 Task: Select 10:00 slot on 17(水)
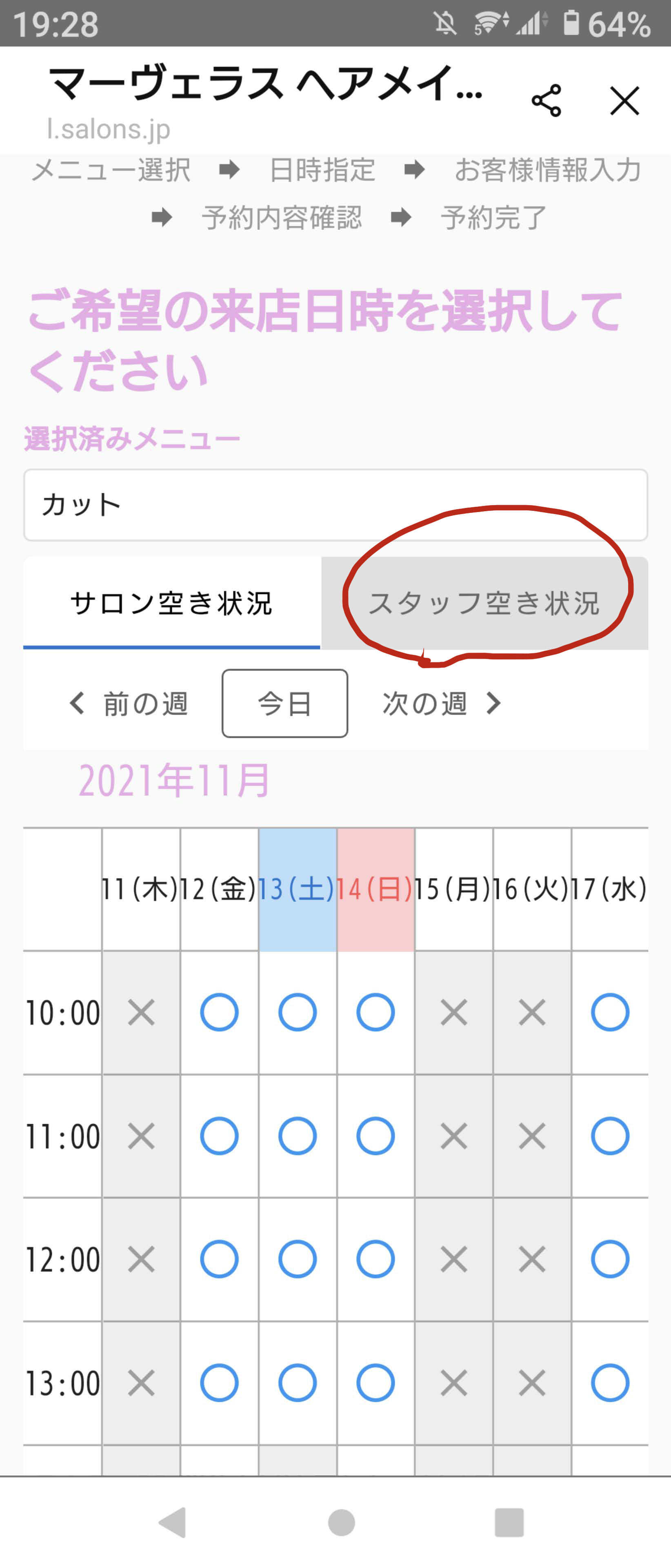tap(609, 1012)
